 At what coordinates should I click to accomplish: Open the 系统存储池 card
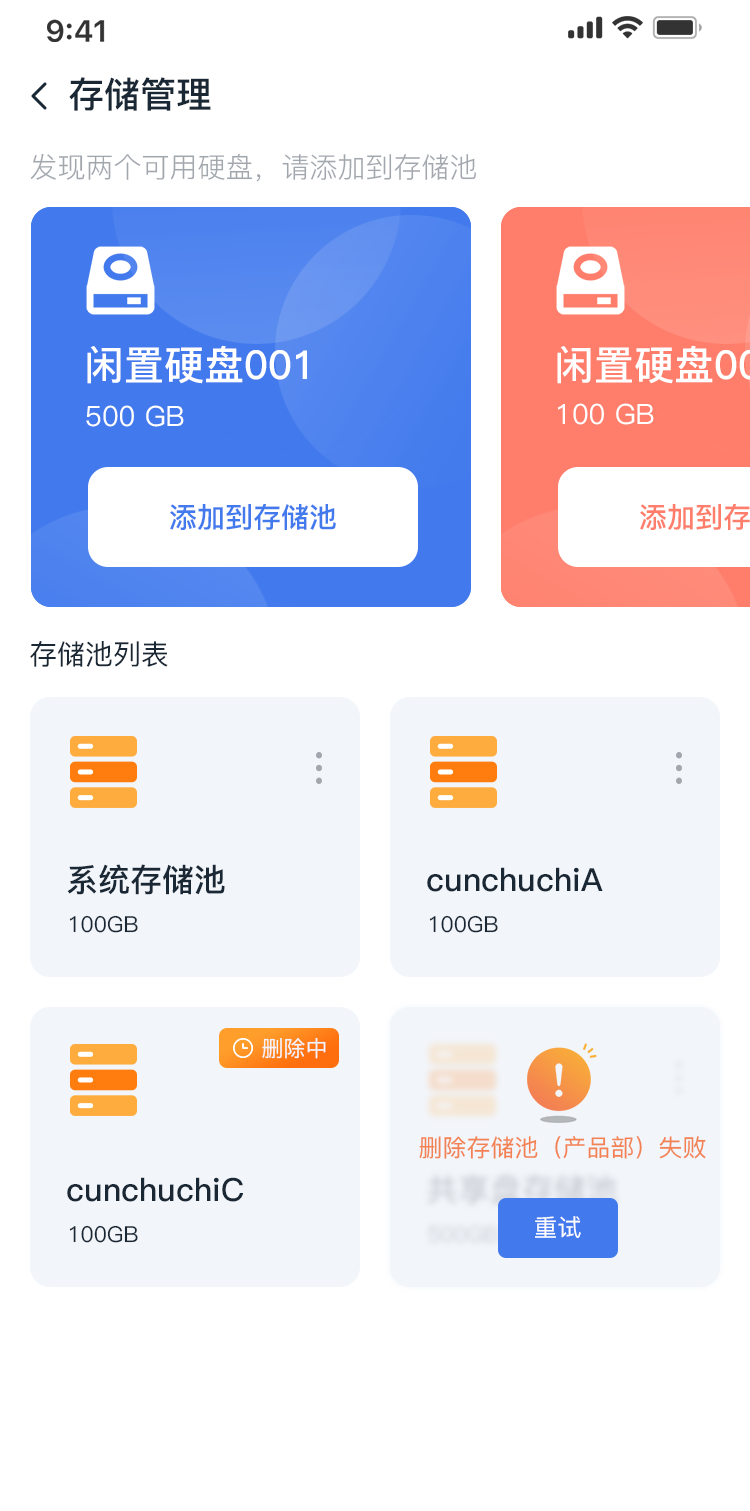tap(195, 837)
